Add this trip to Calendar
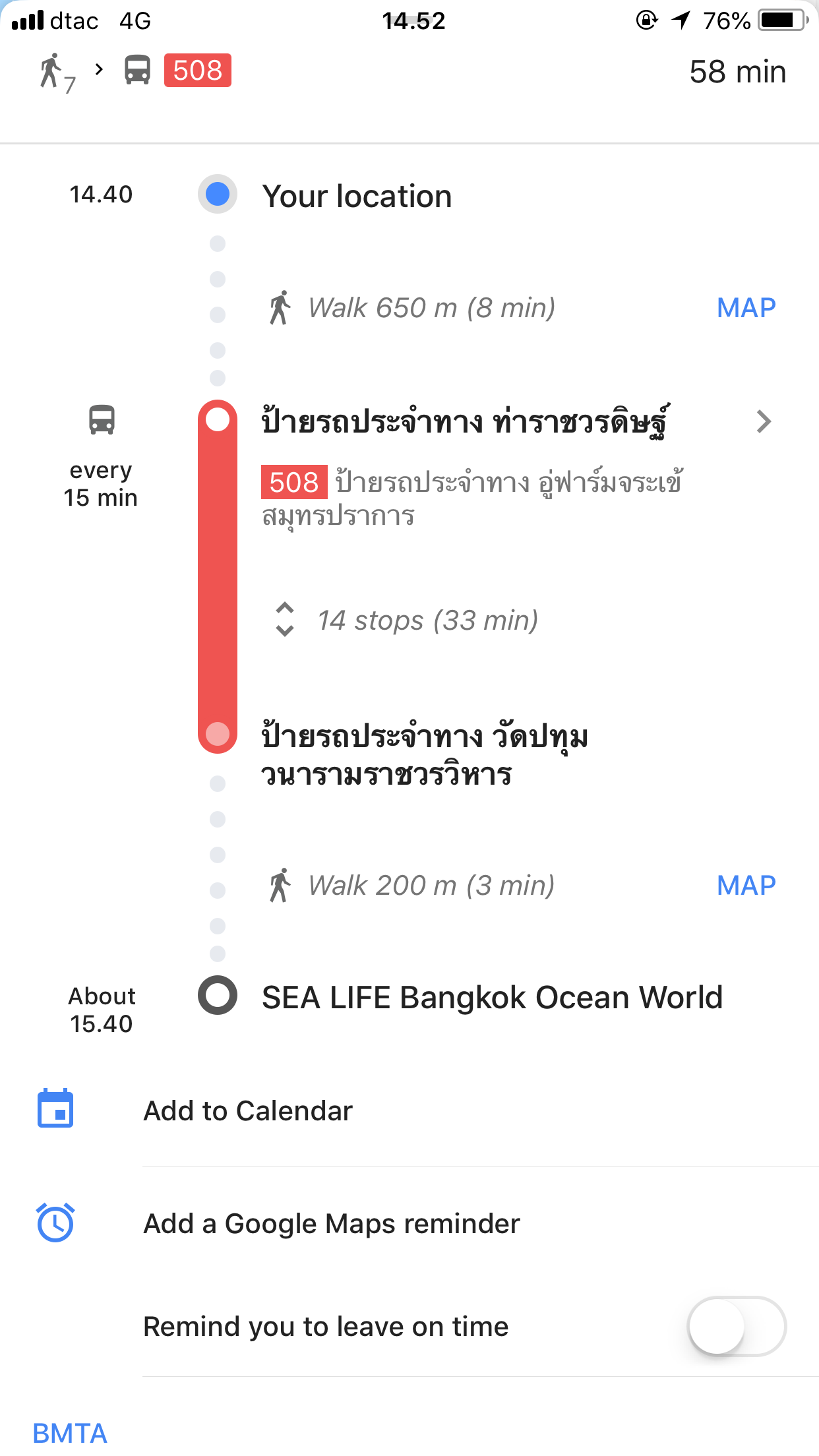 pyautogui.click(x=248, y=1111)
